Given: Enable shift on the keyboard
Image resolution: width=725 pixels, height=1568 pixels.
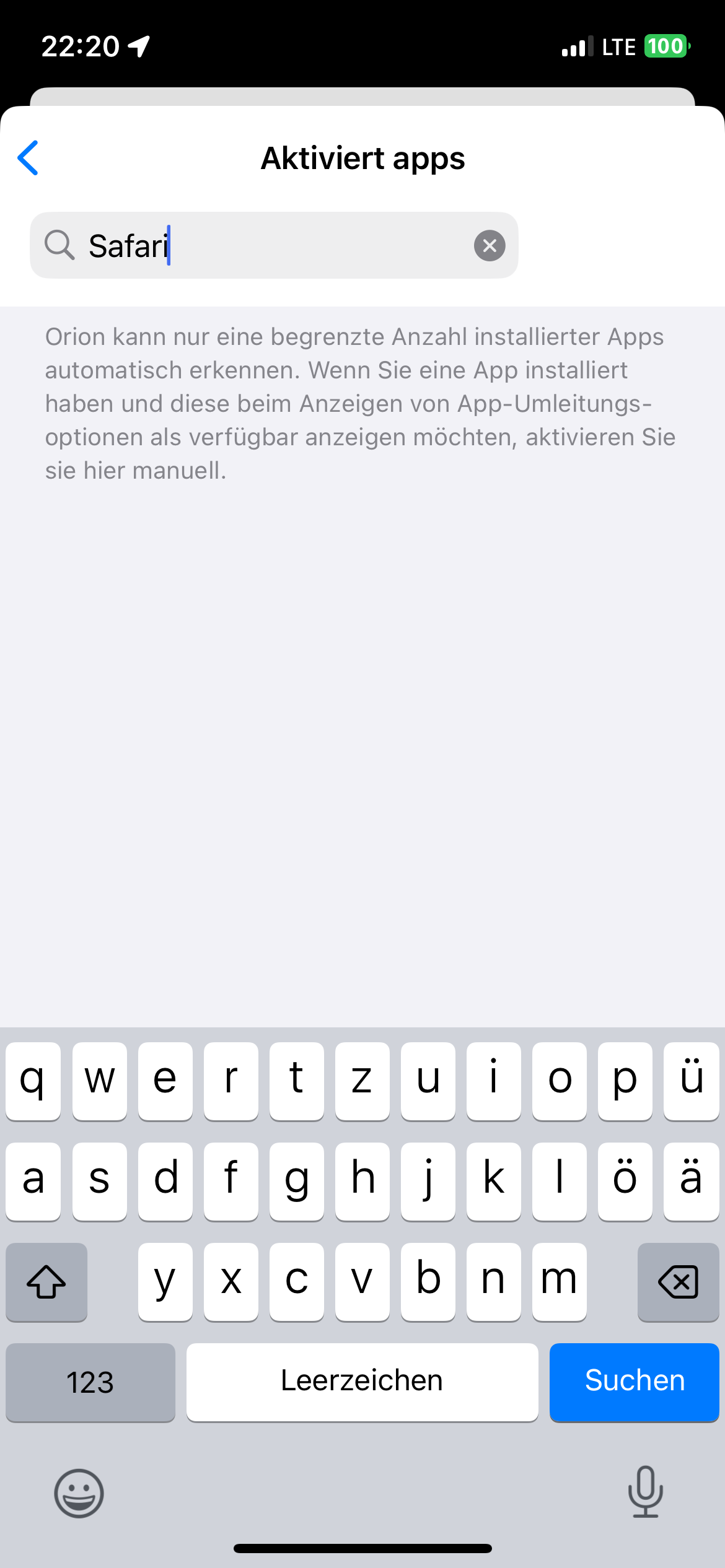Looking at the screenshot, I should tap(46, 1281).
